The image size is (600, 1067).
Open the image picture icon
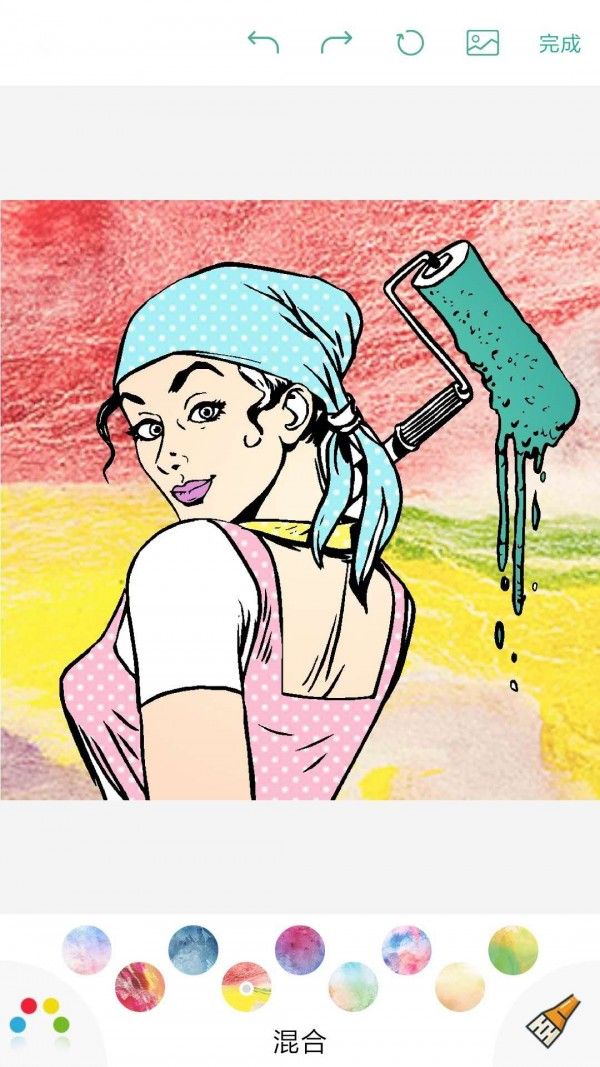pos(482,43)
